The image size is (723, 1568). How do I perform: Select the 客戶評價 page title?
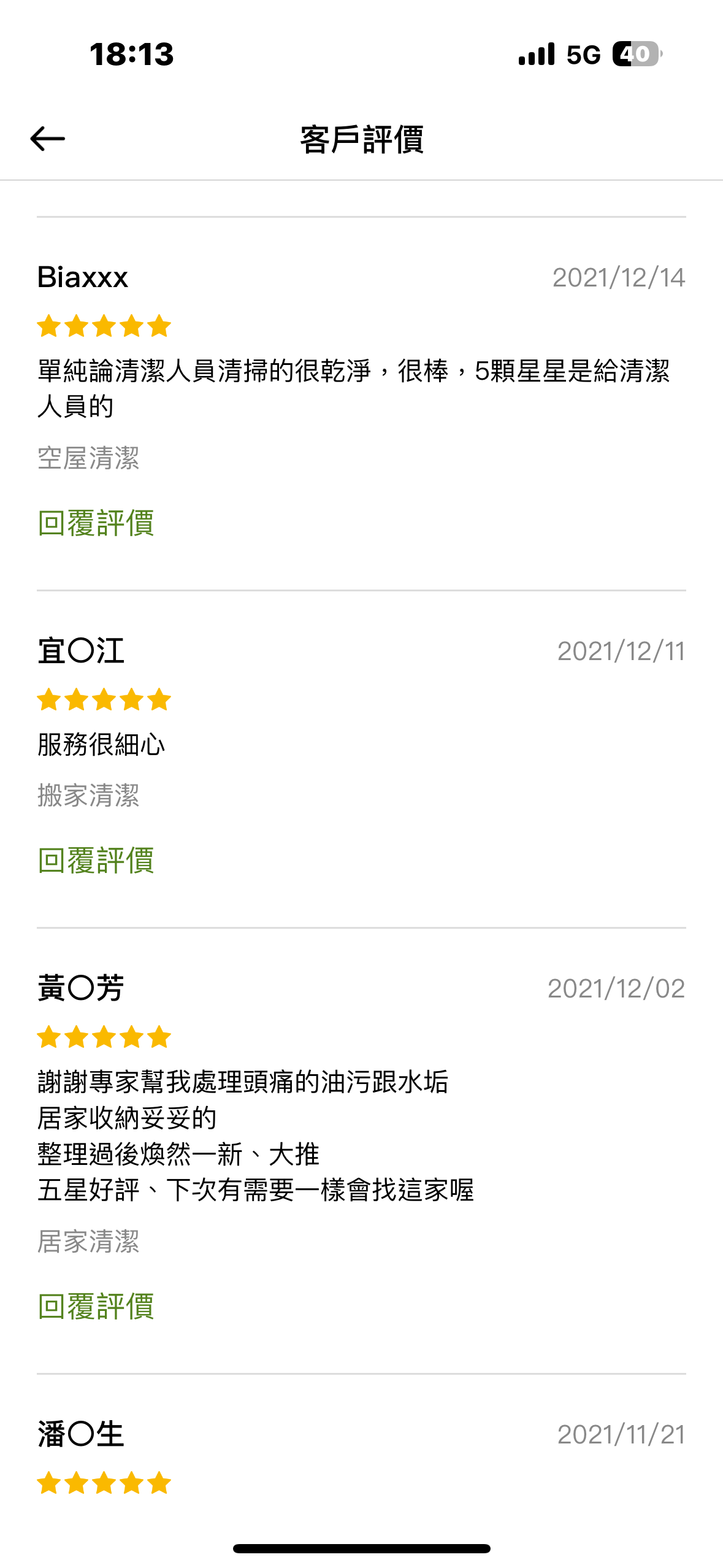[x=362, y=139]
